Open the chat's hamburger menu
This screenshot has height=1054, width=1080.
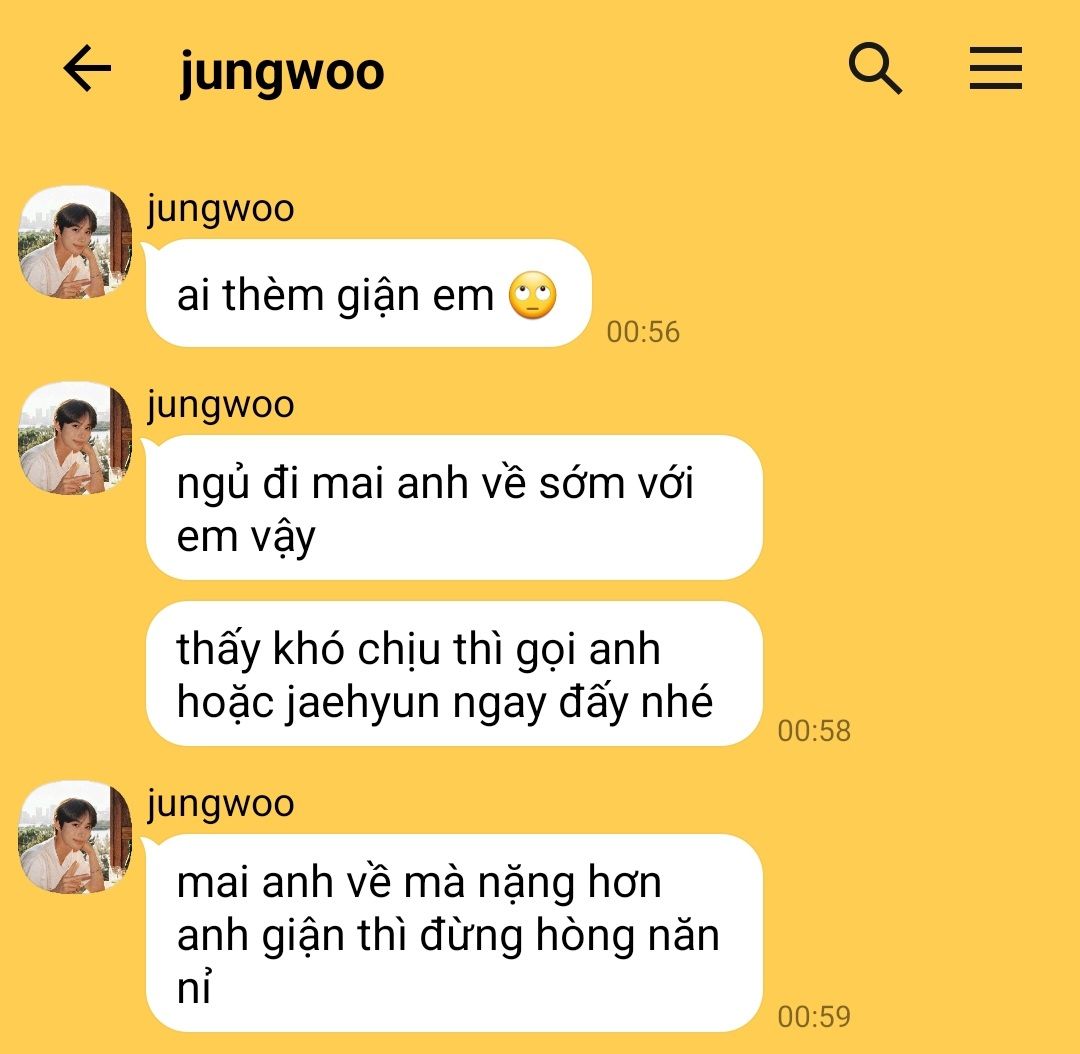996,70
